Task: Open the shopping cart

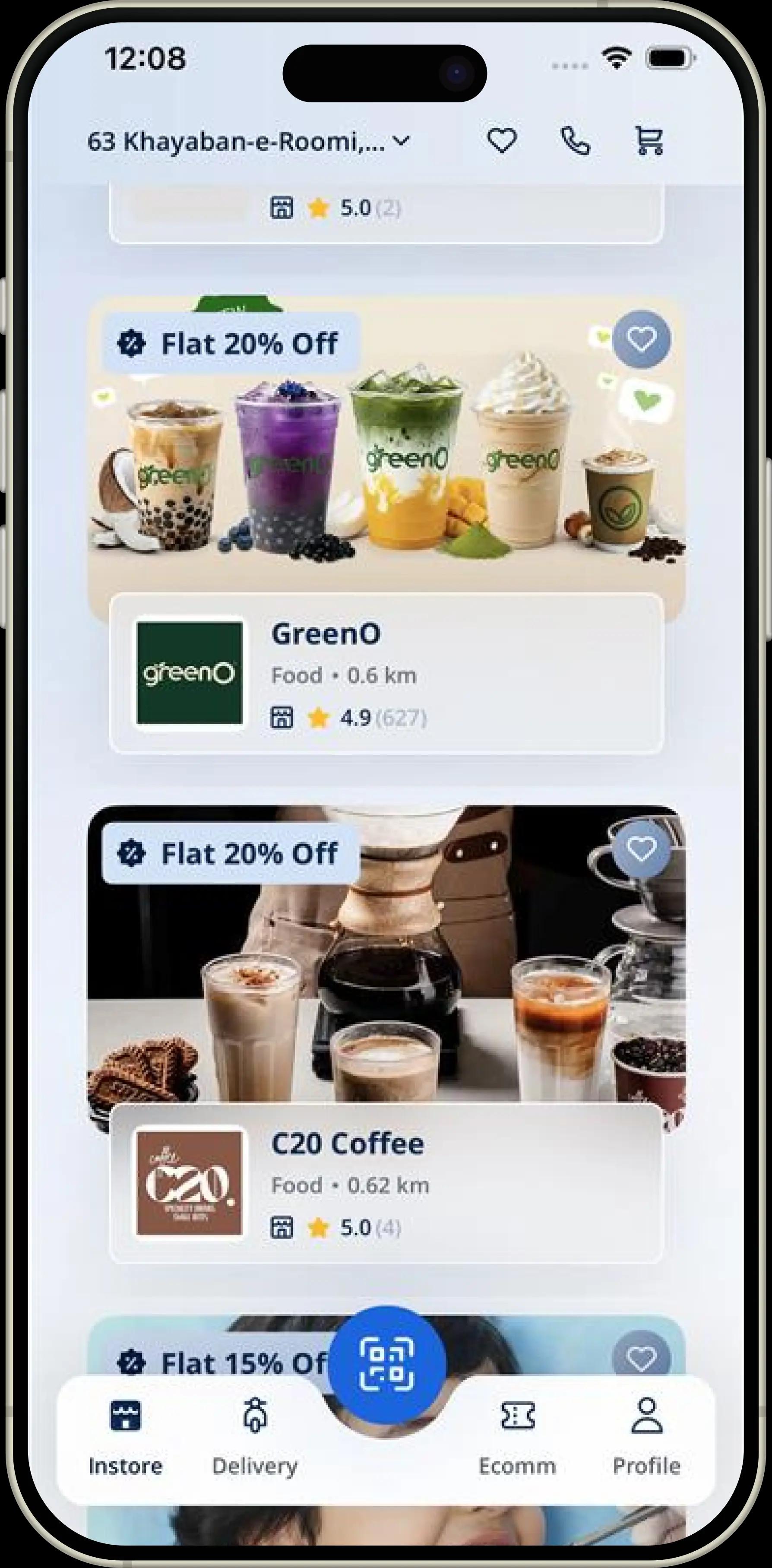Action: click(649, 141)
